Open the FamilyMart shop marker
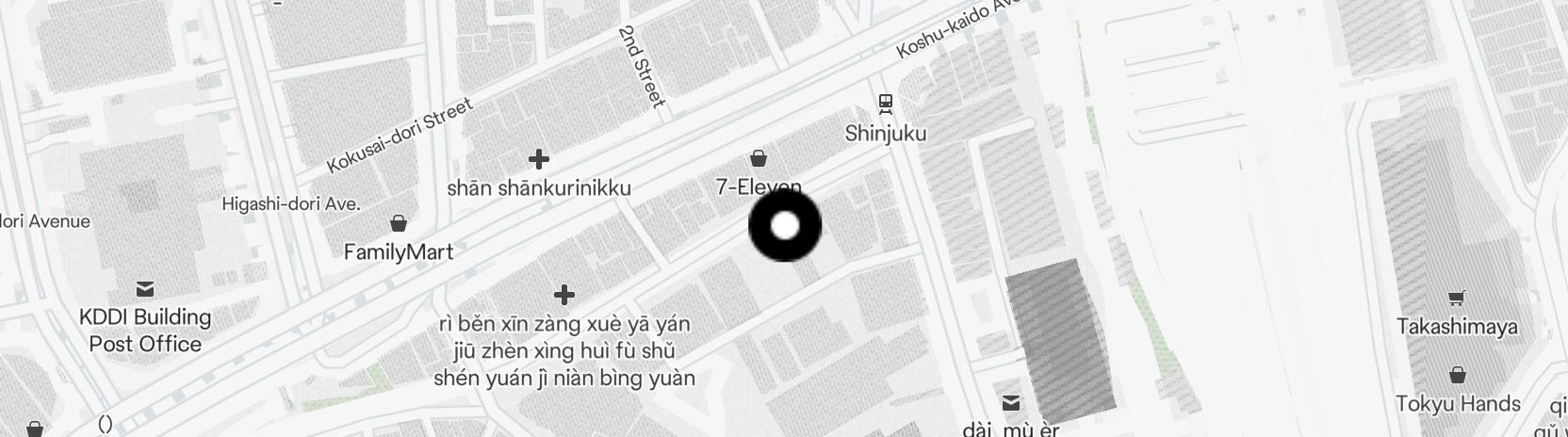 399,224
